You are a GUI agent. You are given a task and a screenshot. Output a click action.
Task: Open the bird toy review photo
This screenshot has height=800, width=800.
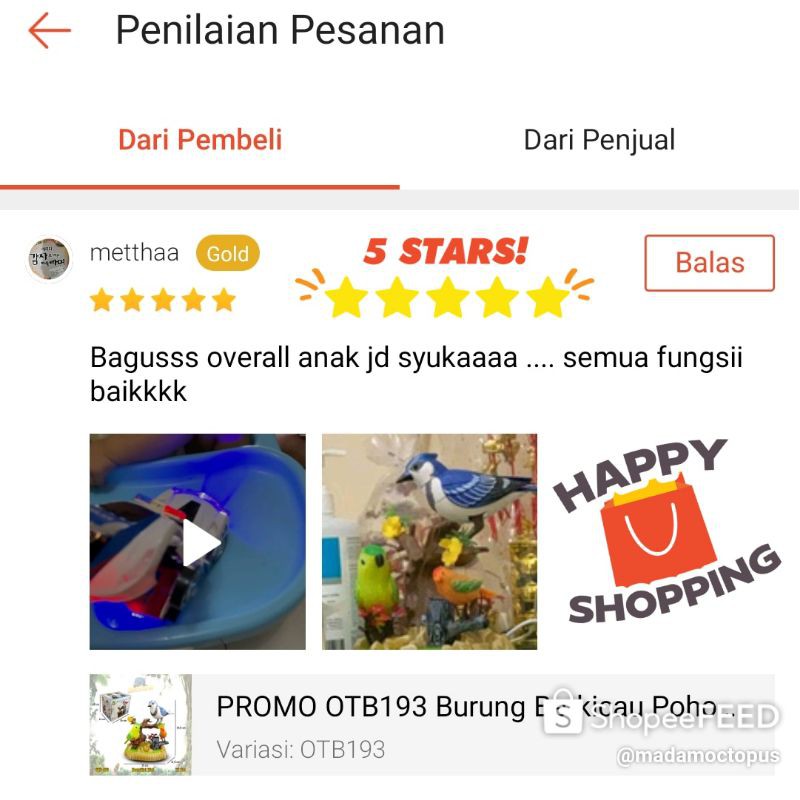click(429, 542)
